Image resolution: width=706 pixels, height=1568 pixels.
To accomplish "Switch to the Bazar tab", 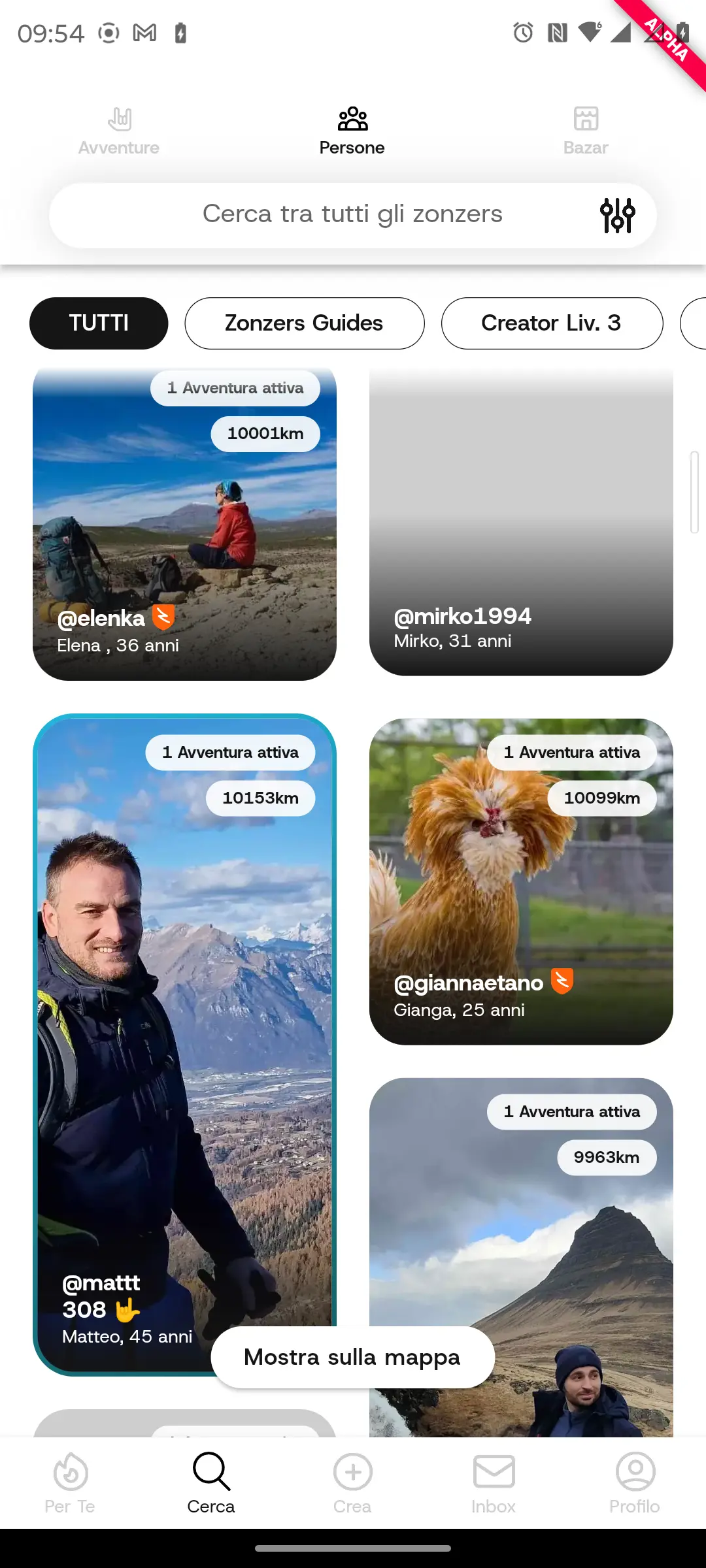I will click(x=586, y=132).
